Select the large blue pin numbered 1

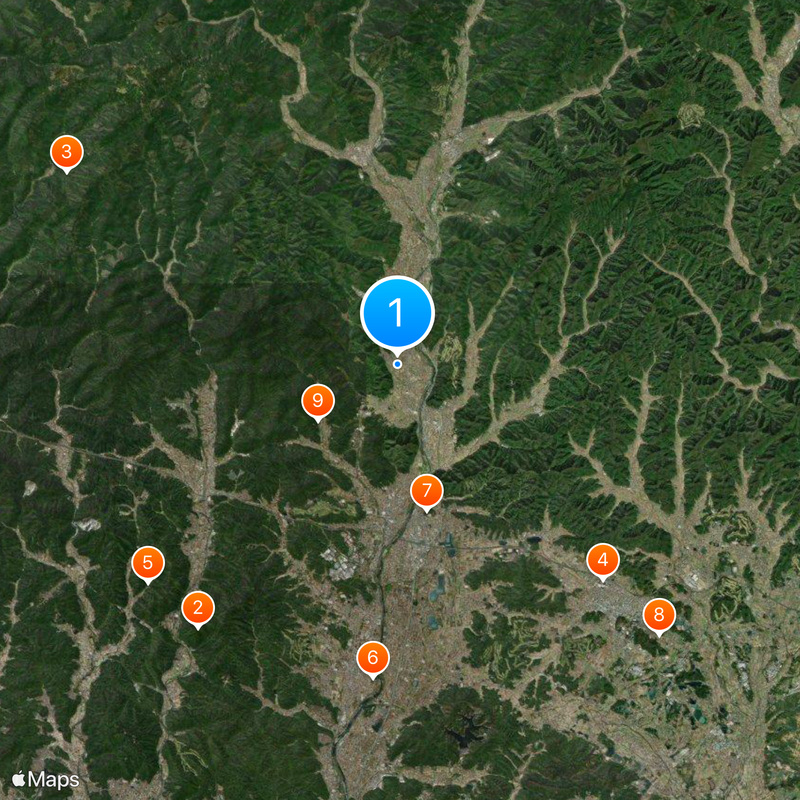(397, 313)
